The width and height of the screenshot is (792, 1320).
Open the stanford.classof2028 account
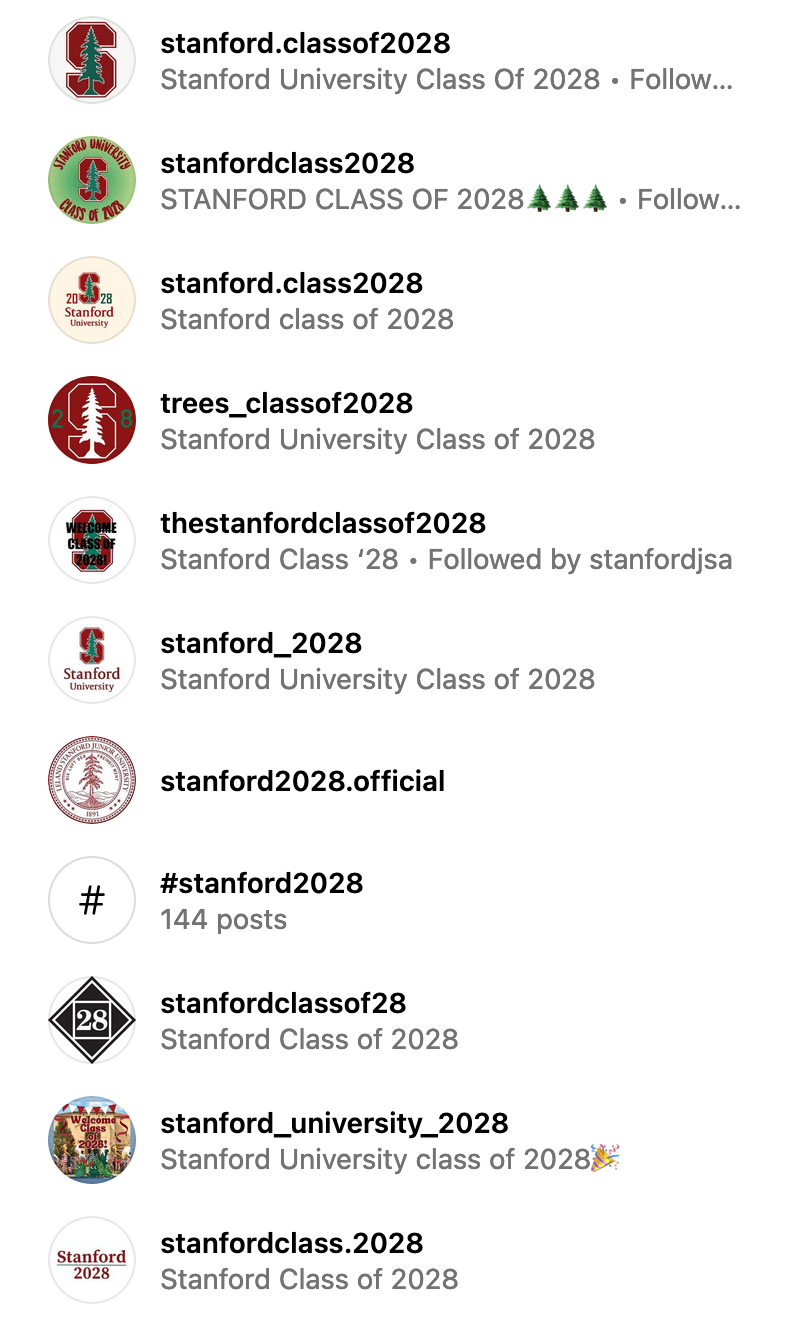point(305,44)
